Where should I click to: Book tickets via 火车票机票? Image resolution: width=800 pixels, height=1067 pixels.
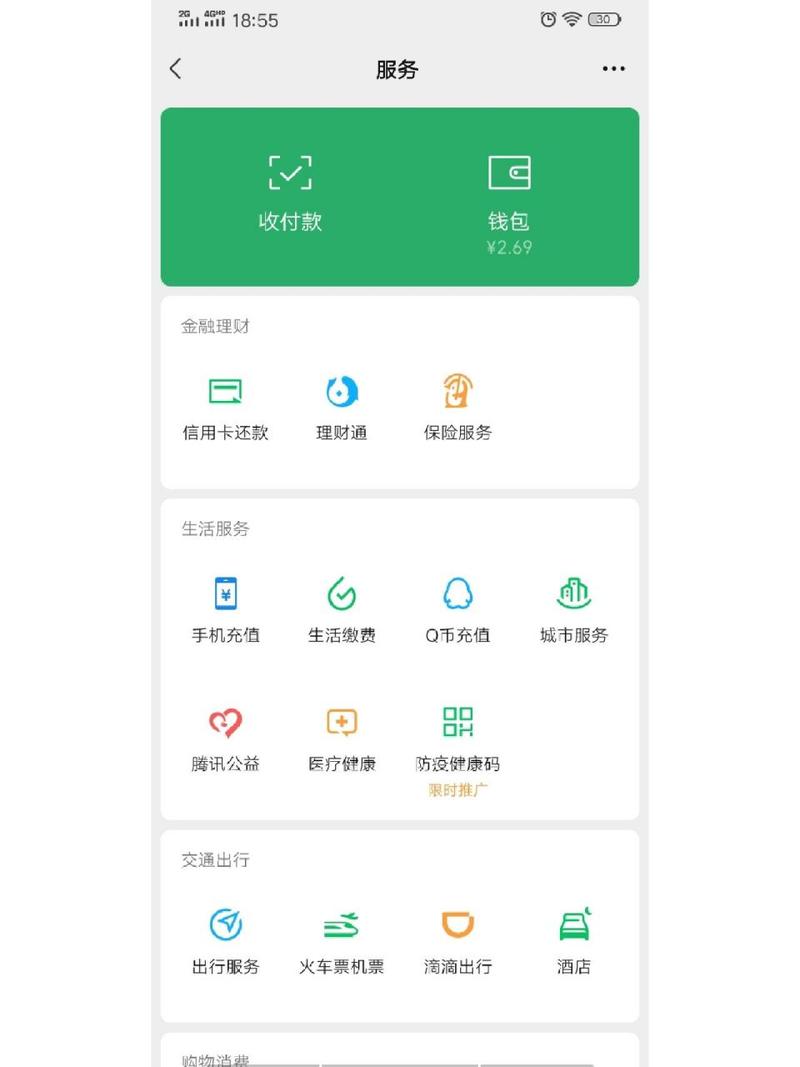click(342, 941)
